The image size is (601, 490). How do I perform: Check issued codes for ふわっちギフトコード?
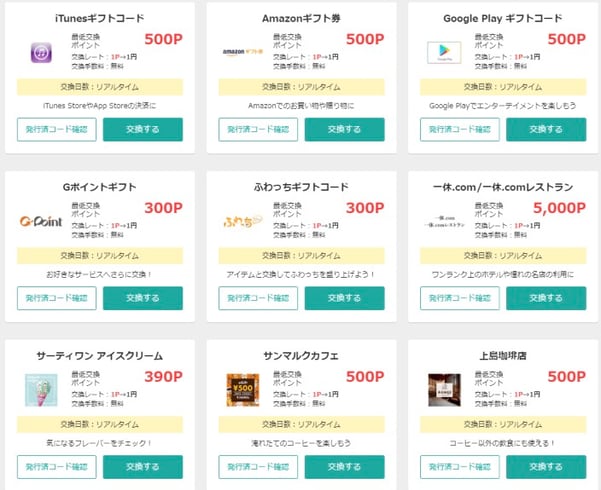[x=259, y=298]
